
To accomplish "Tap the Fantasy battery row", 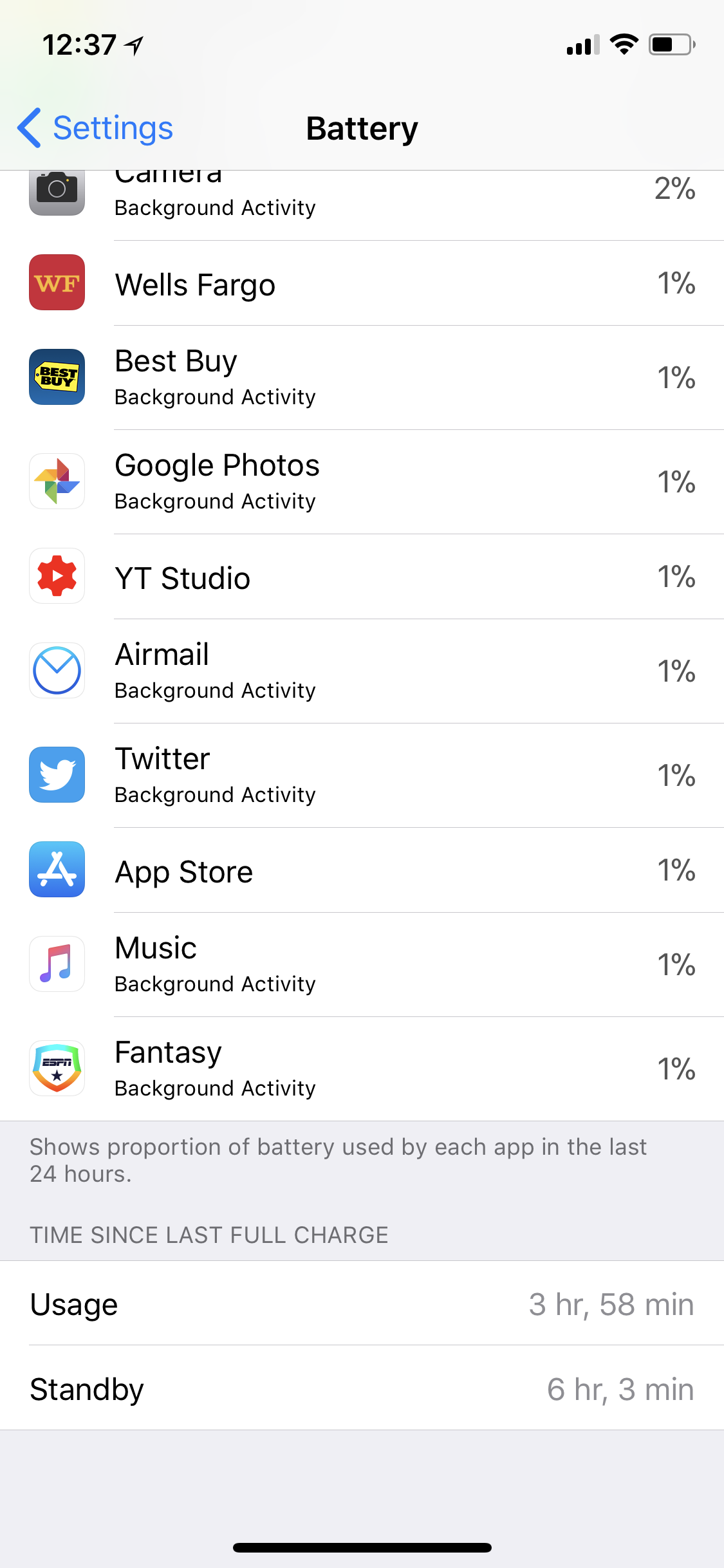I will tap(362, 1069).
